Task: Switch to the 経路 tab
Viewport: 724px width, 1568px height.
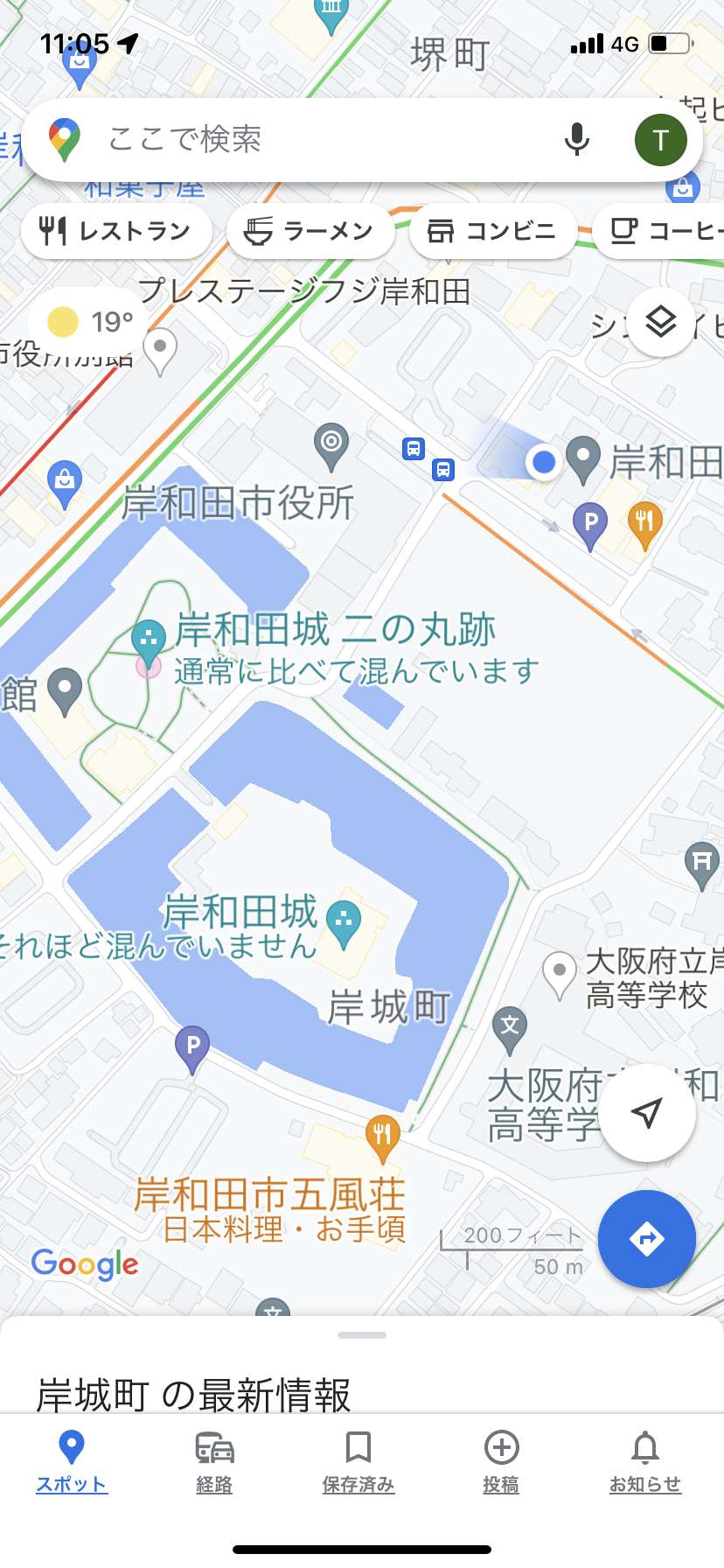Action: click(214, 1461)
